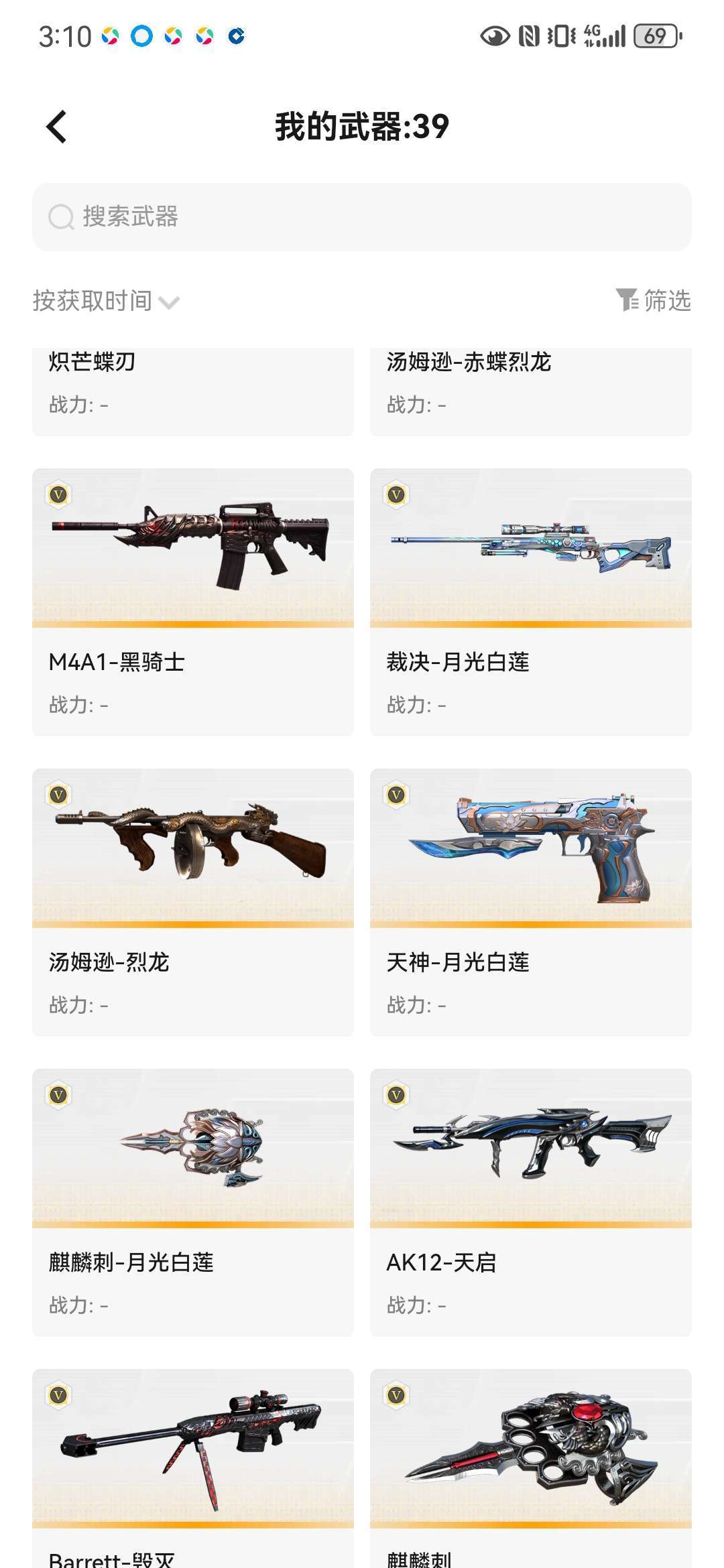View the 汤姆逊-烈龙 weapon card
The image size is (724, 1568).
[x=193, y=903]
